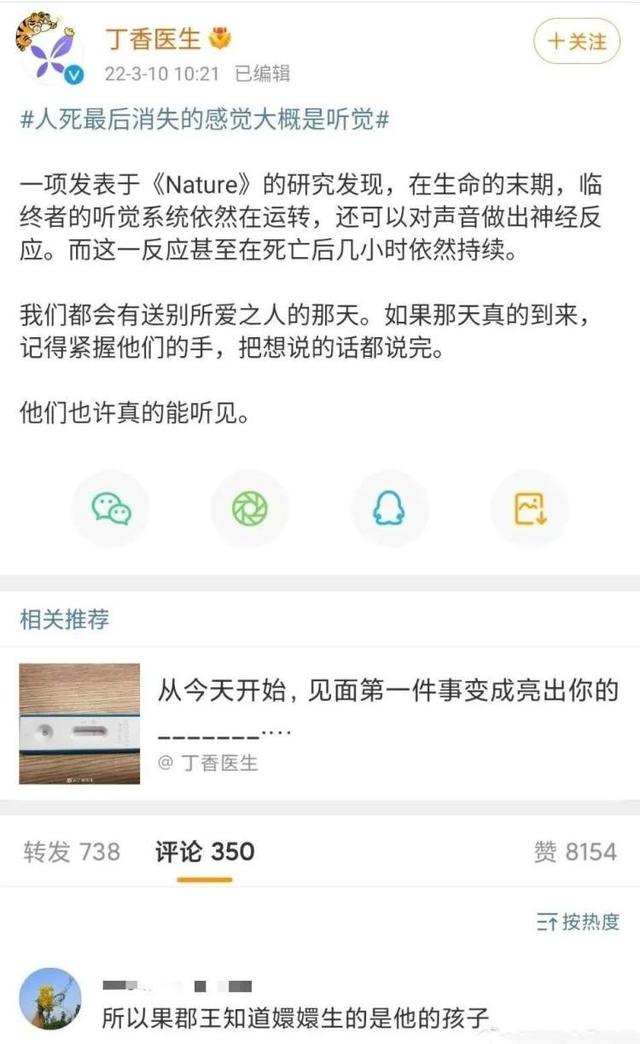This screenshot has height=1044, width=640.
Task: Open the hashtag 人死最后消失的感觉大概是听觉
Action: tap(204, 120)
